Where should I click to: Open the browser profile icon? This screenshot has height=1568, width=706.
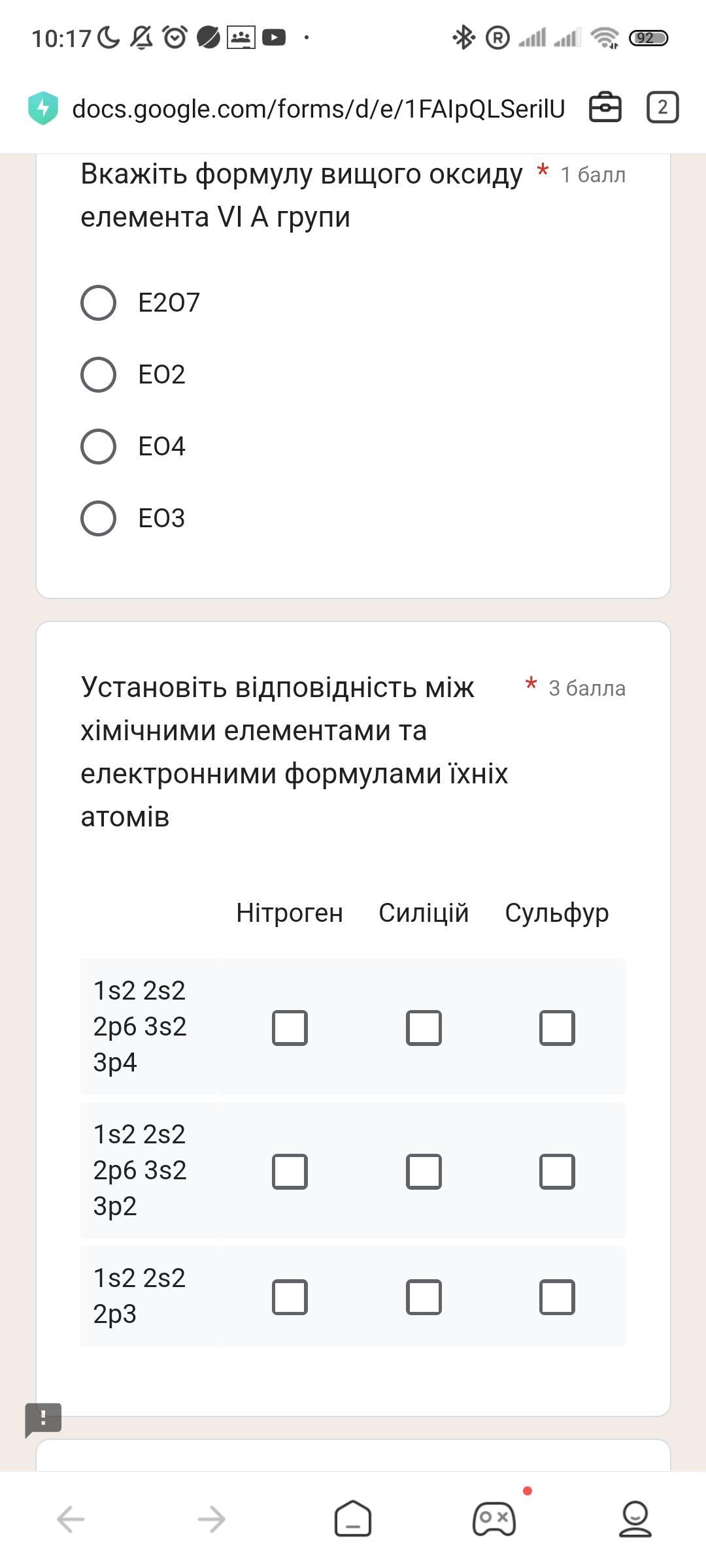[635, 1518]
